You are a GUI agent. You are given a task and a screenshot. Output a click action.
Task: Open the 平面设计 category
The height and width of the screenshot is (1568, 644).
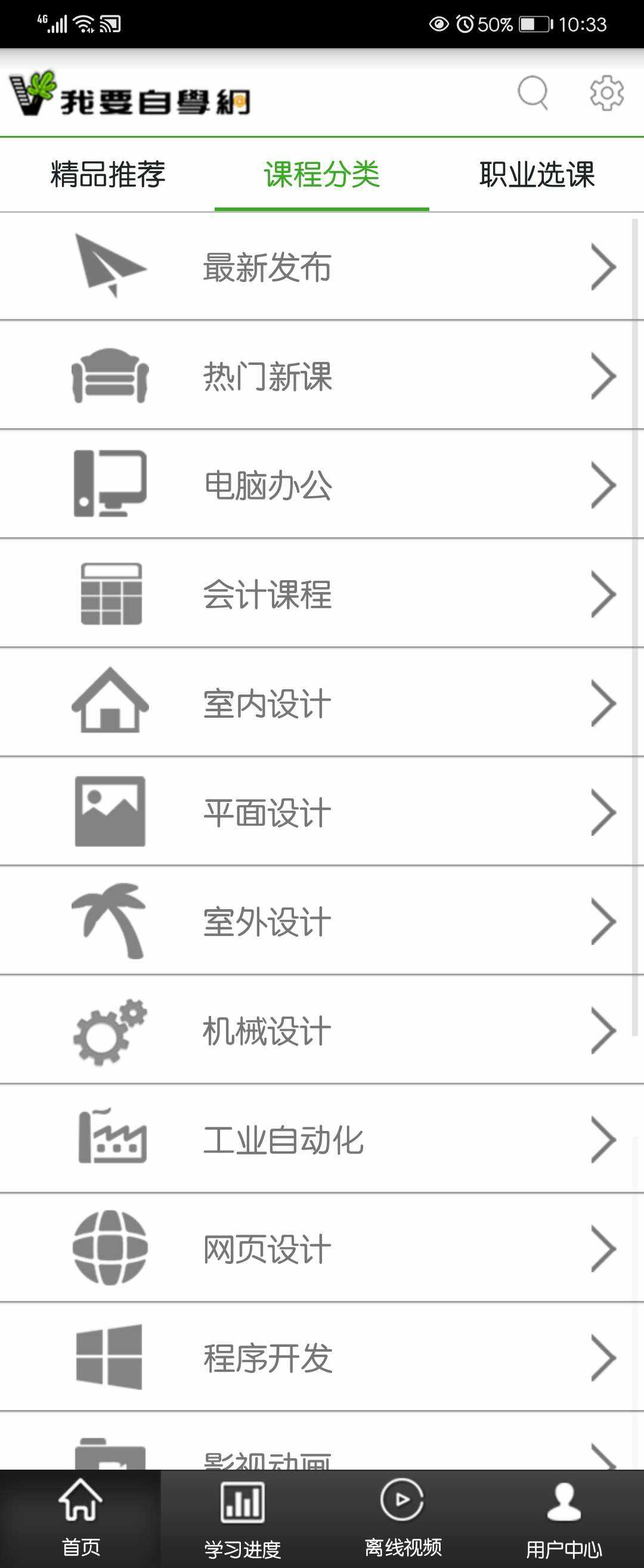tap(321, 812)
